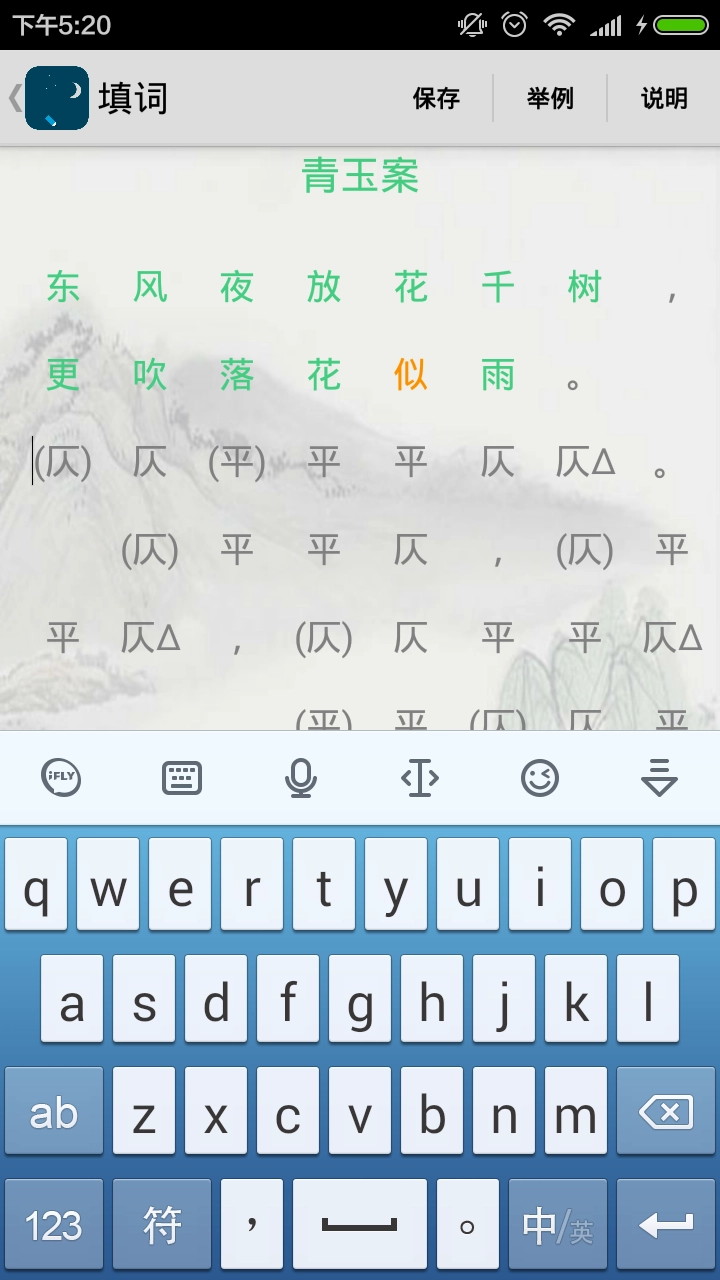Select the text cursor editing icon
The height and width of the screenshot is (1280, 720).
coord(420,778)
